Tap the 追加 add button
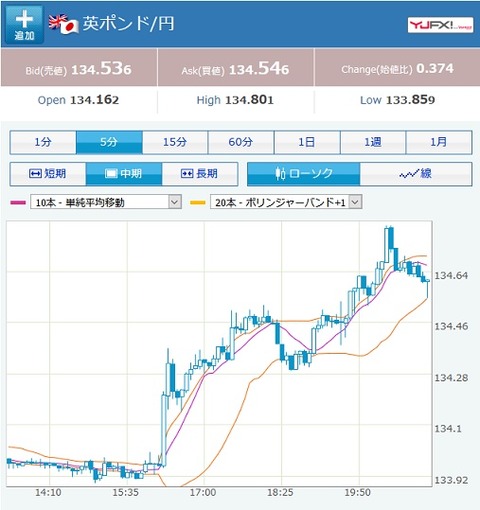Screen dimensions: 480x510 tap(24, 25)
